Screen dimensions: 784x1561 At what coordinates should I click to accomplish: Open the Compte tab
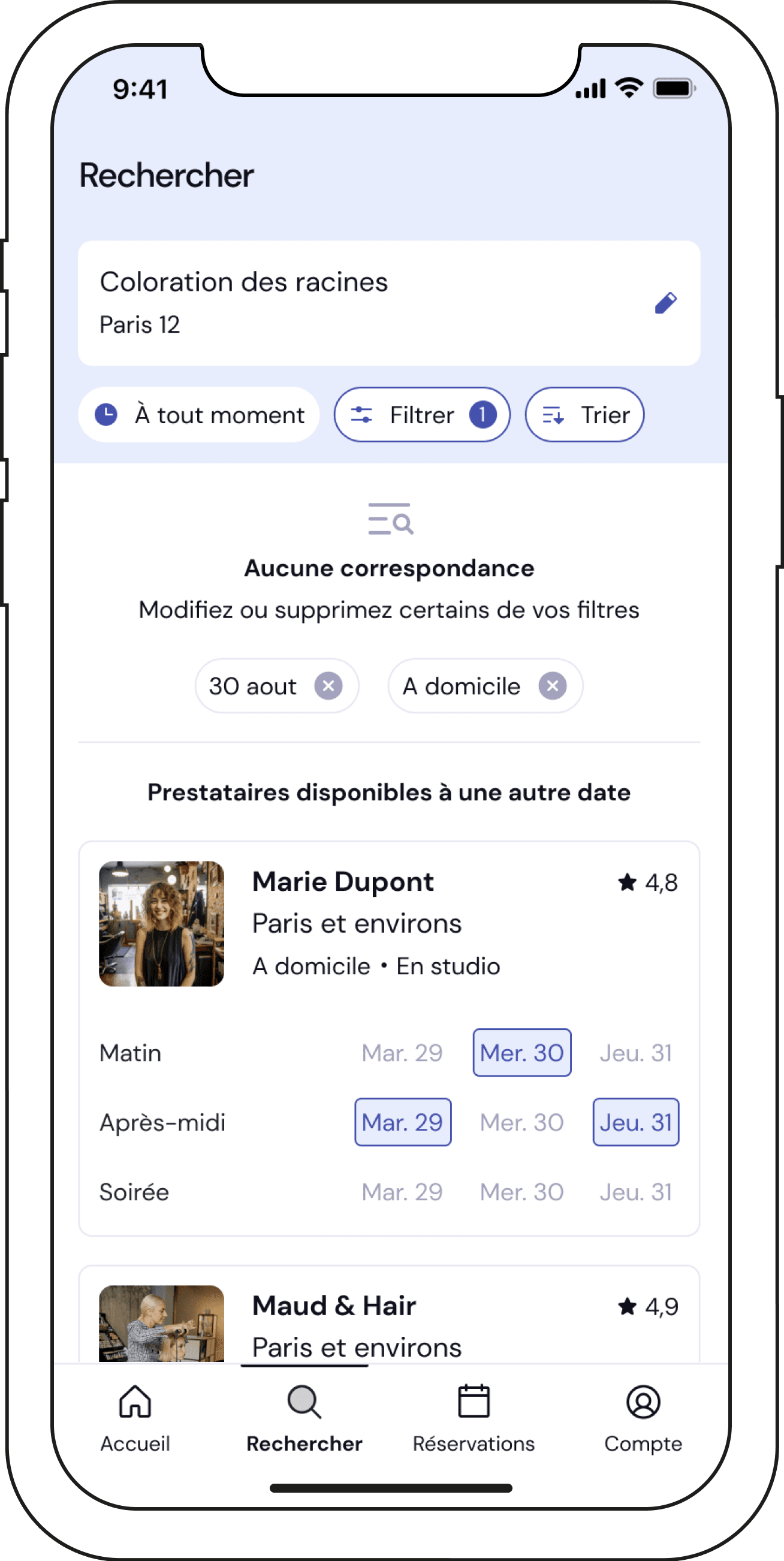click(643, 1419)
